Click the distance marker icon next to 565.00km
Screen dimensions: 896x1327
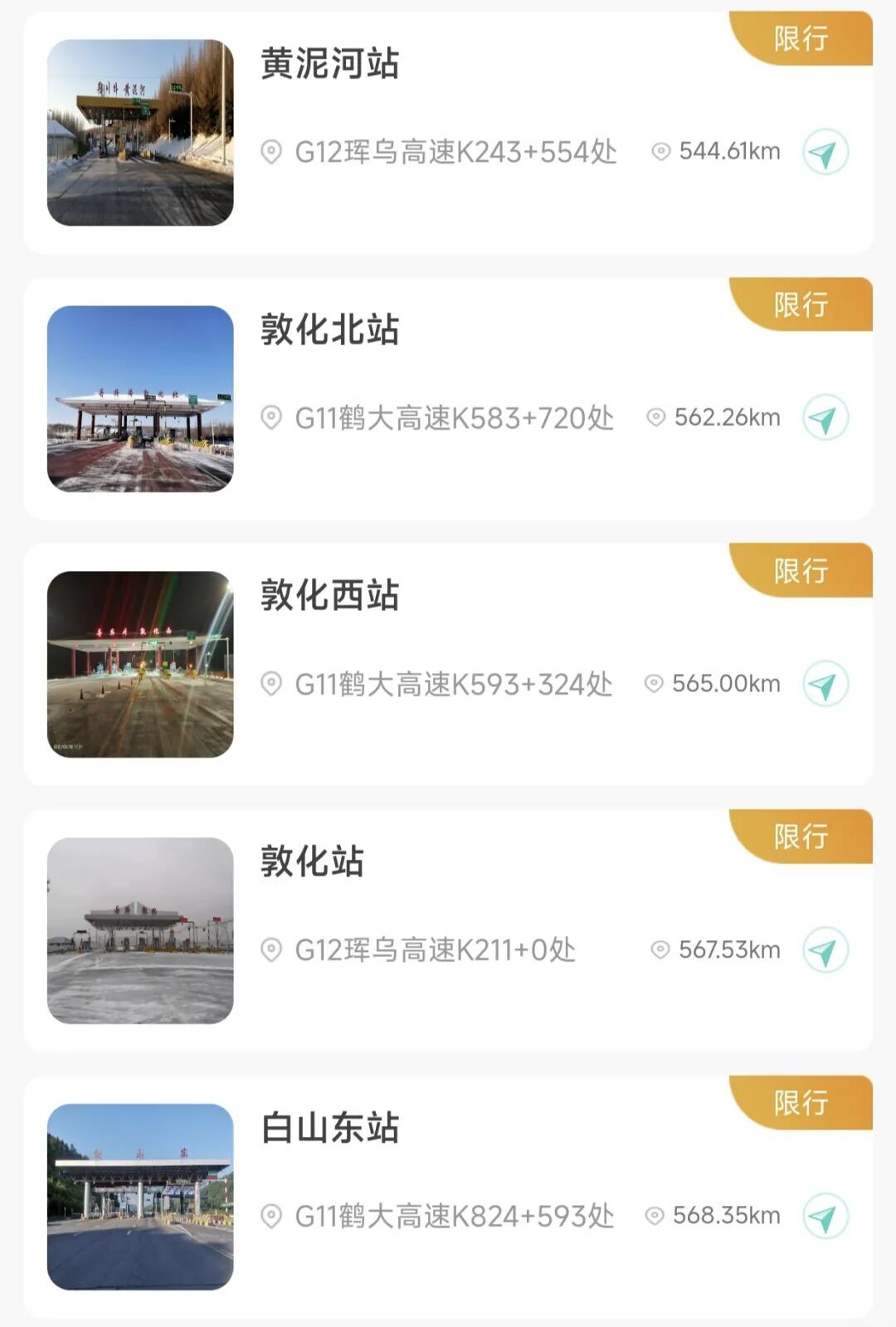[660, 684]
